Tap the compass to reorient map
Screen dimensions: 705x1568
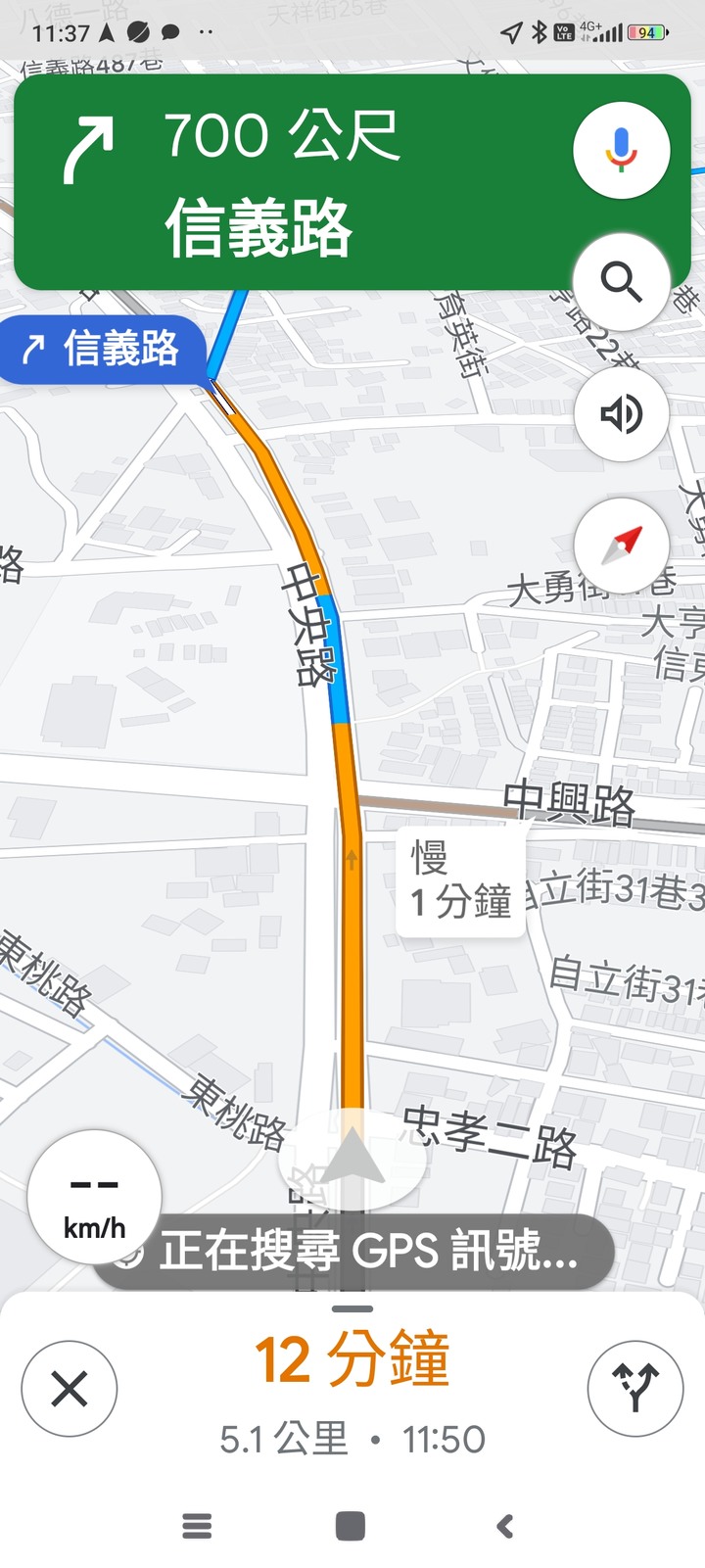pyautogui.click(x=621, y=545)
